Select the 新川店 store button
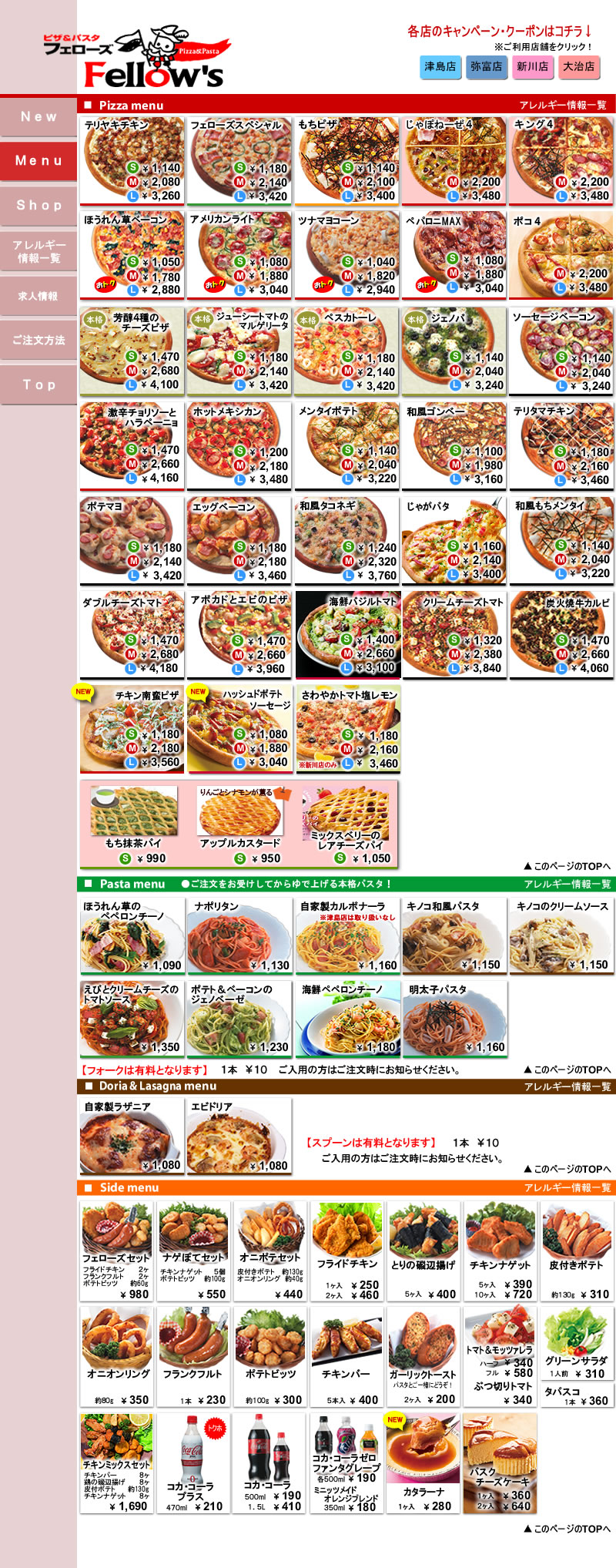 click(x=532, y=67)
